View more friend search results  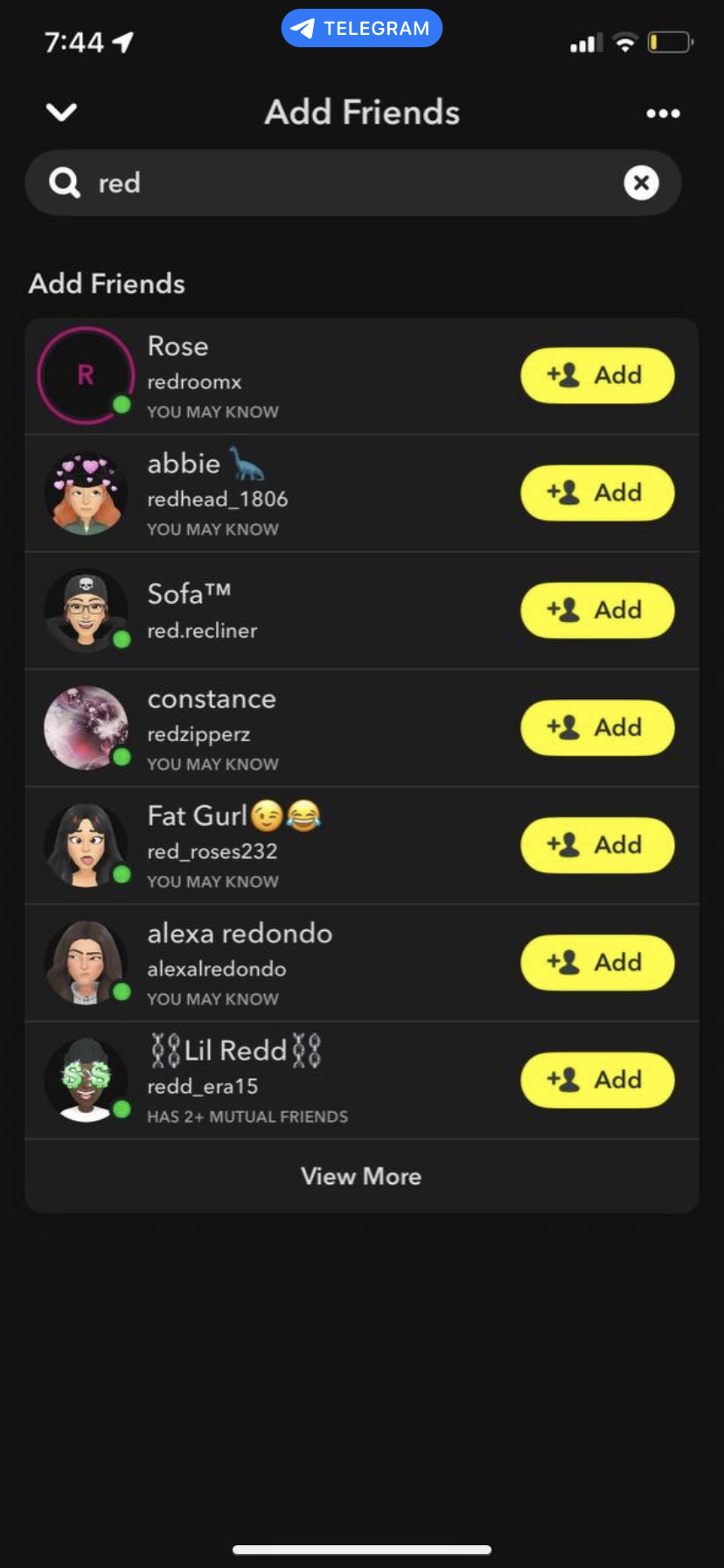(x=361, y=1176)
